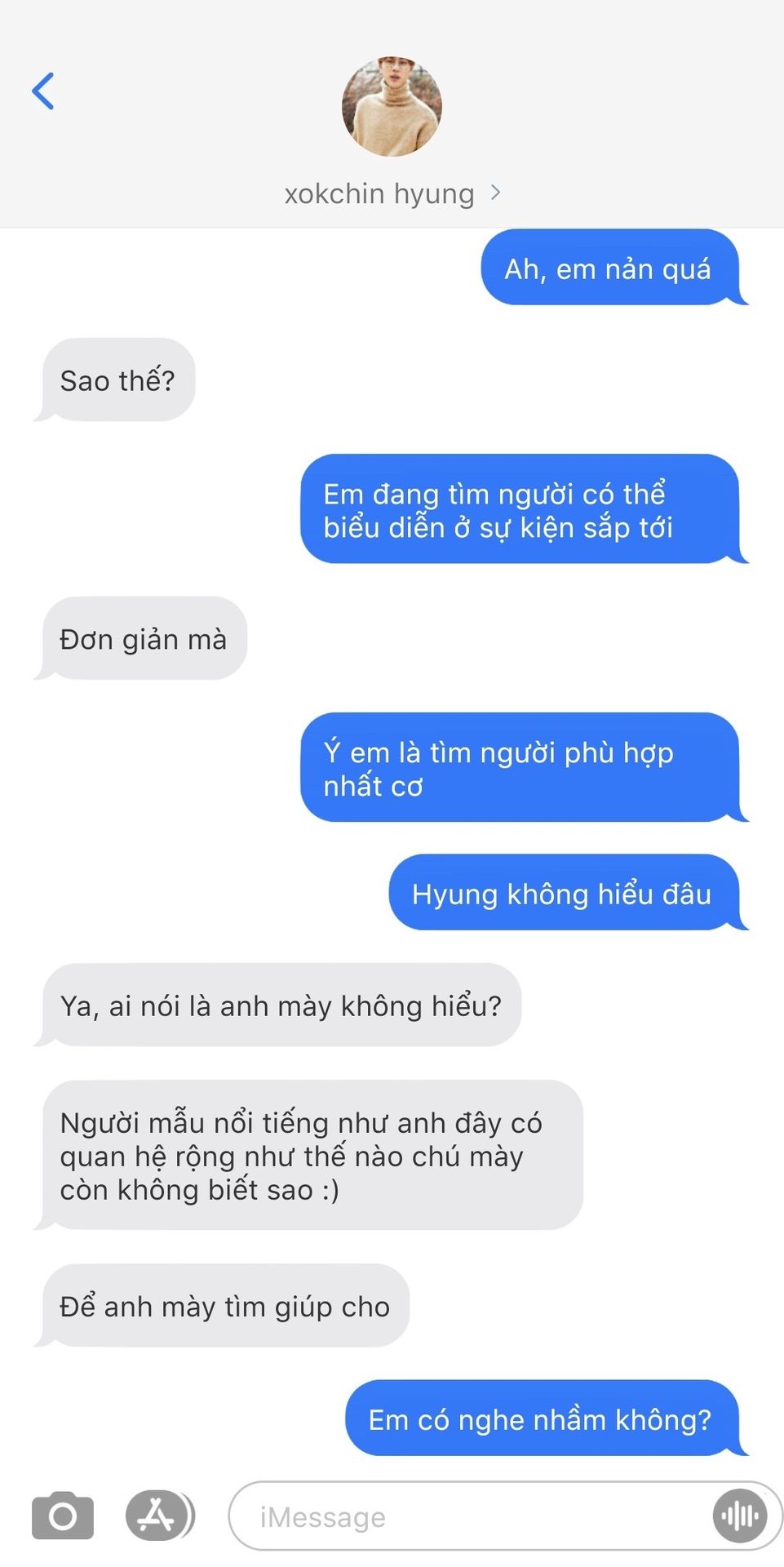Open the camera to attach a photo
The image size is (784, 1567).
(x=63, y=1516)
